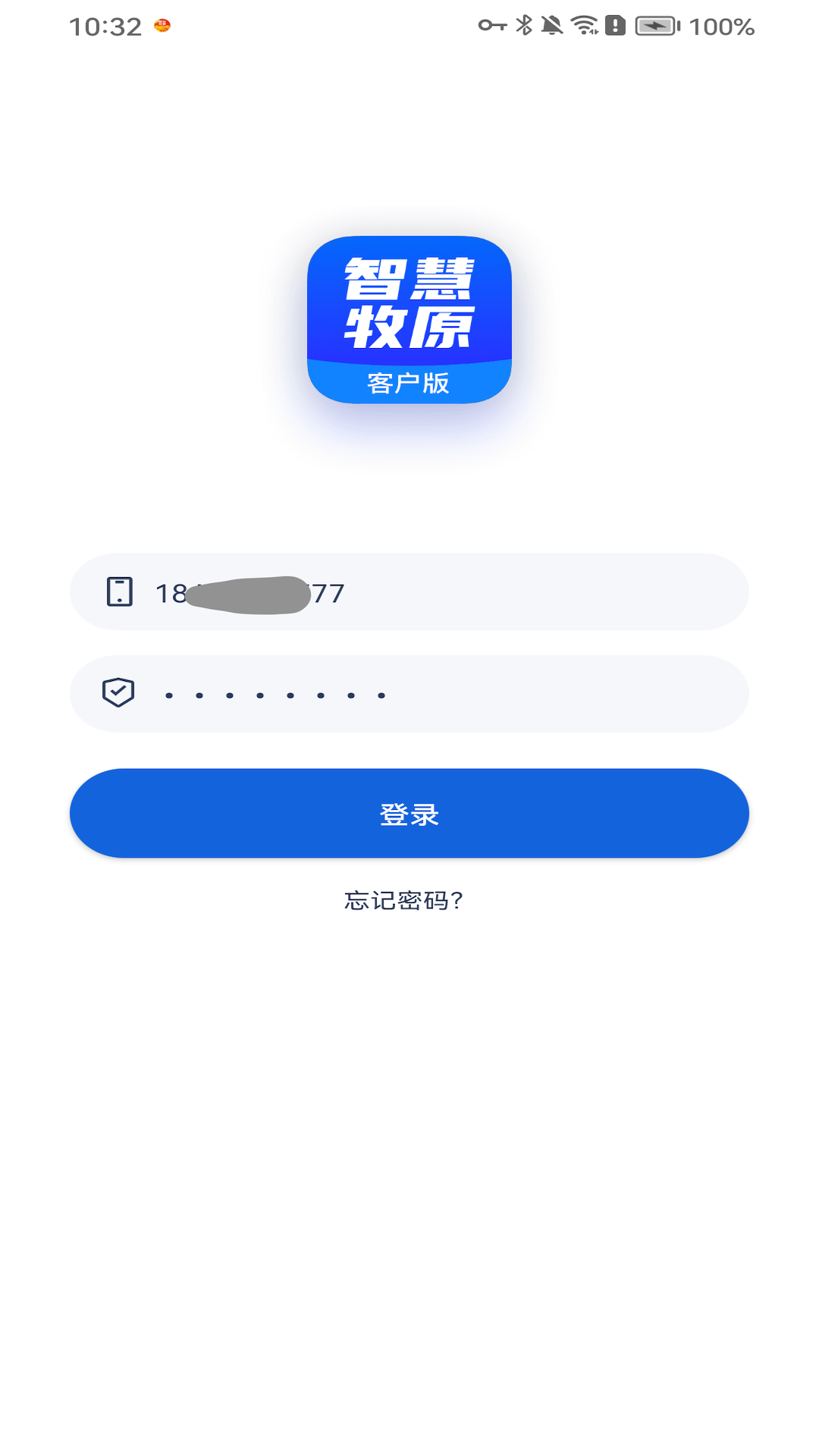The image size is (819, 1456).
Task: Click the Bluetooth icon in the status bar
Action: pyautogui.click(x=522, y=25)
